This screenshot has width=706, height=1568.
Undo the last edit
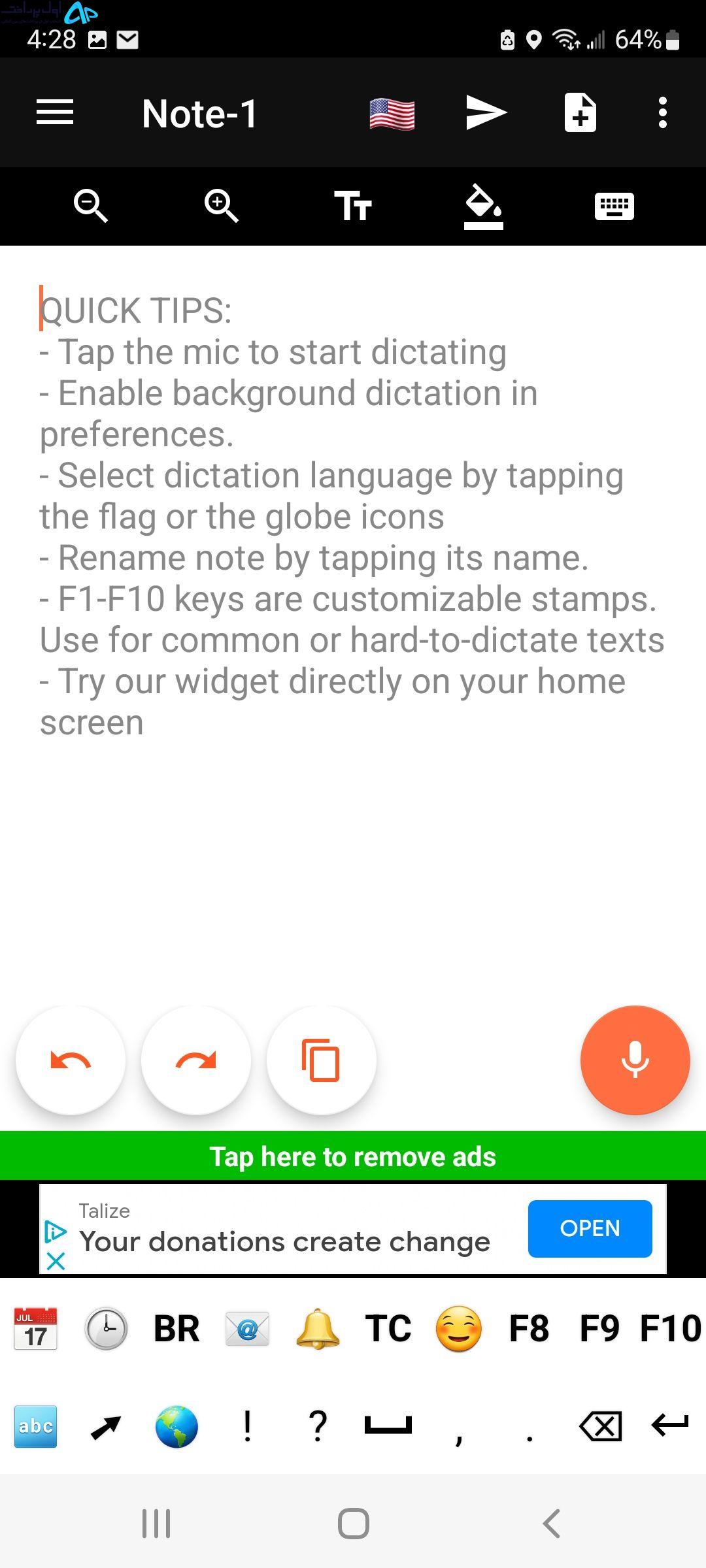click(x=71, y=1060)
